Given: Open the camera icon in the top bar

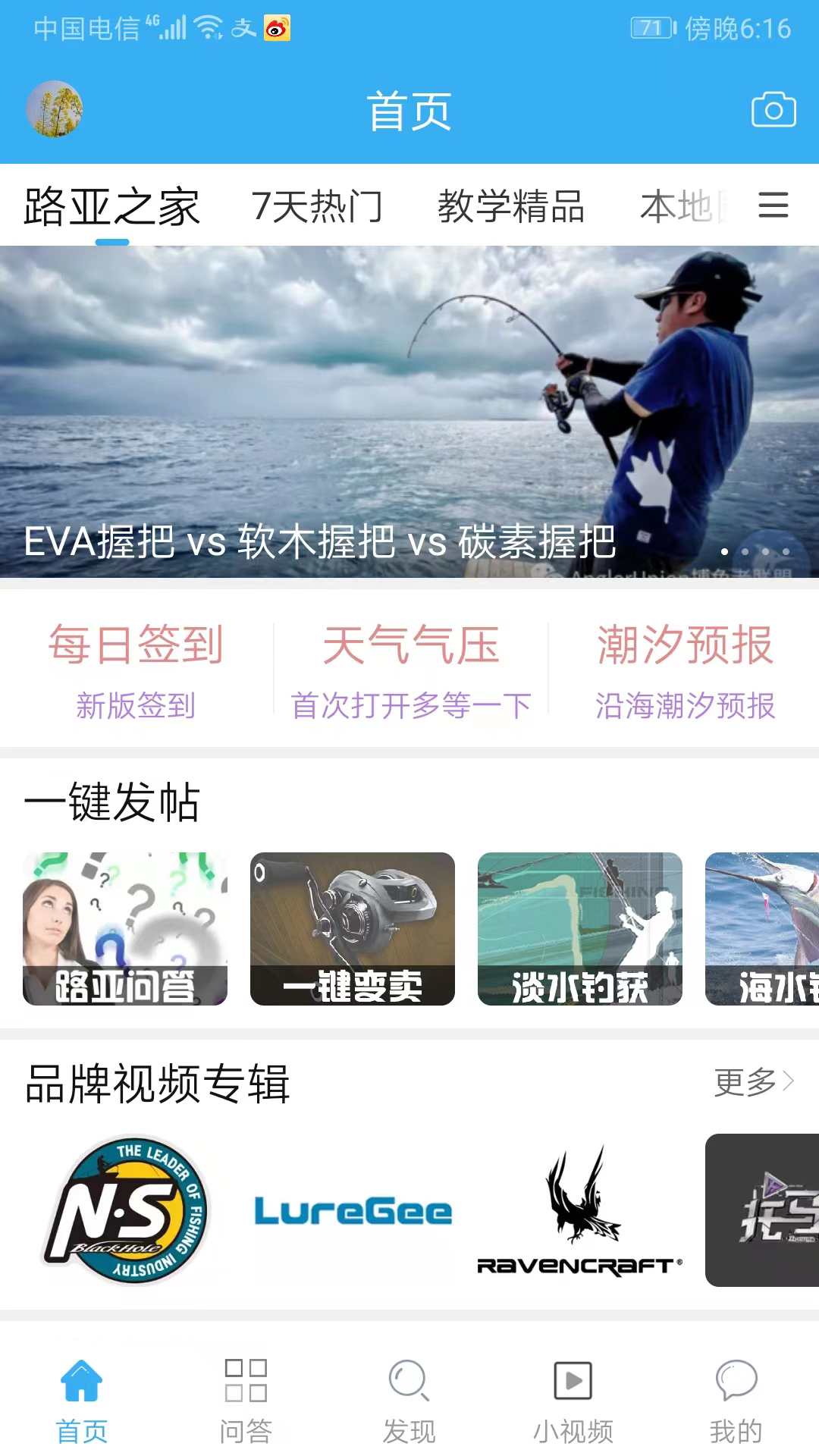Looking at the screenshot, I should pyautogui.click(x=772, y=110).
